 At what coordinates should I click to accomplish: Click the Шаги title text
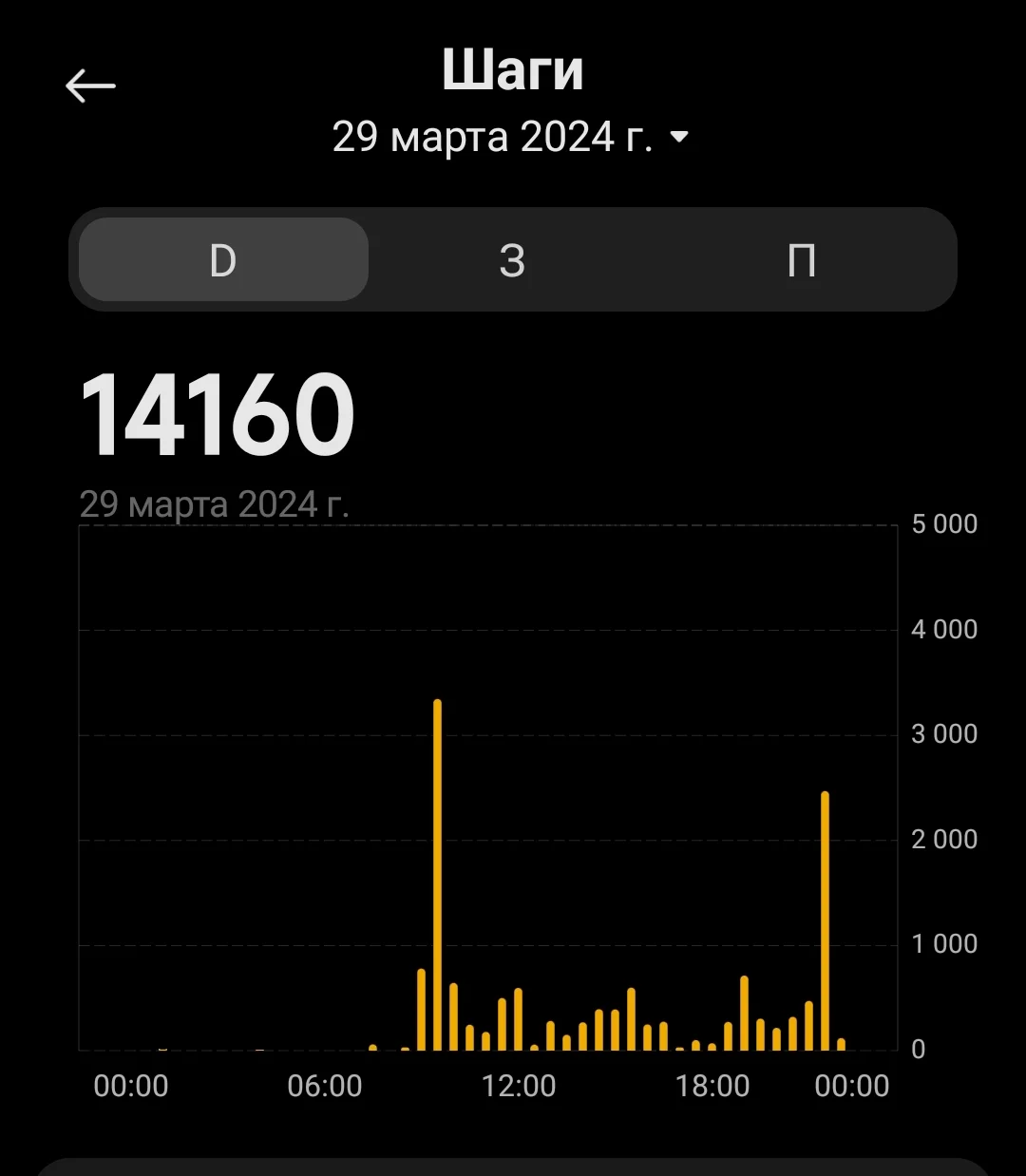click(x=513, y=68)
